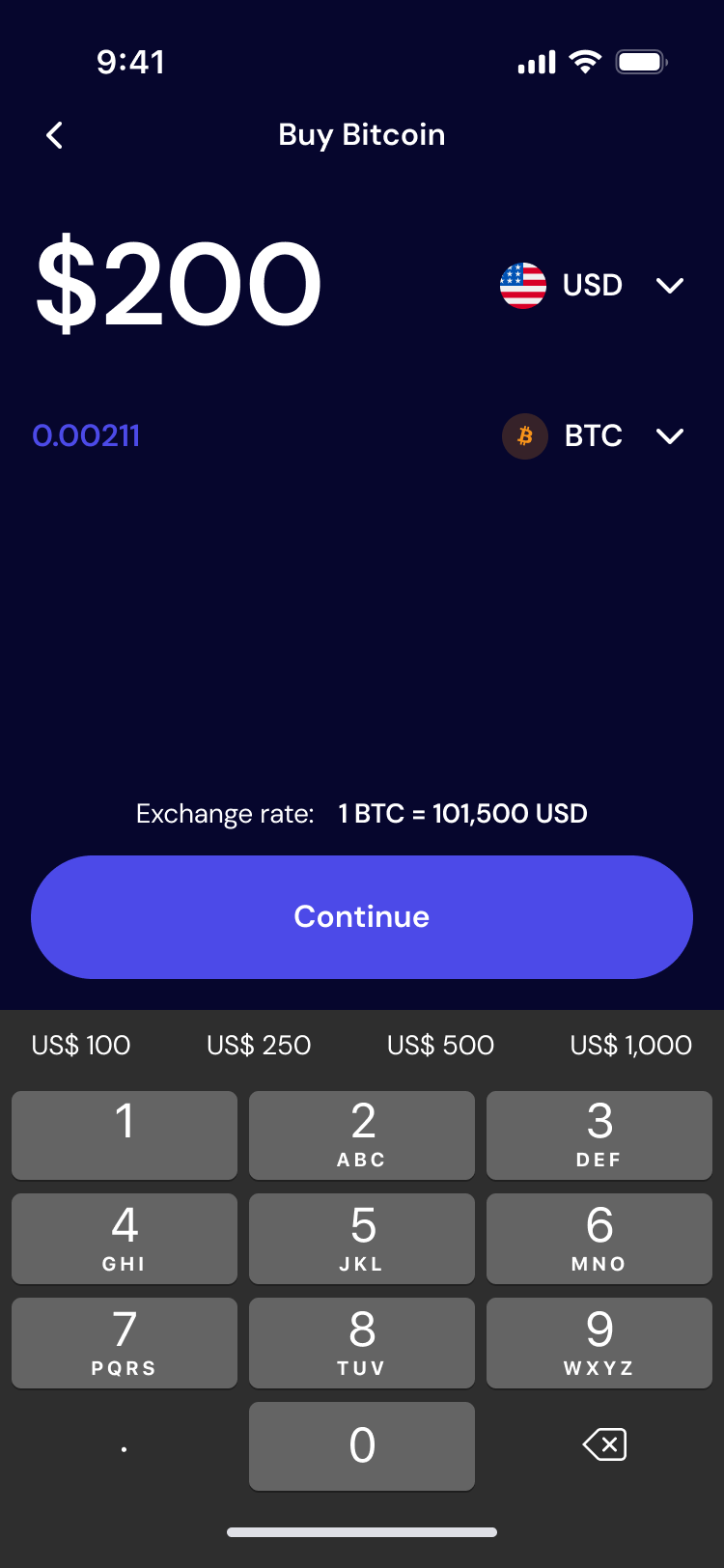Set amount to US$ 1,000 preset
Screen dimensions: 724x1568
tap(630, 1045)
